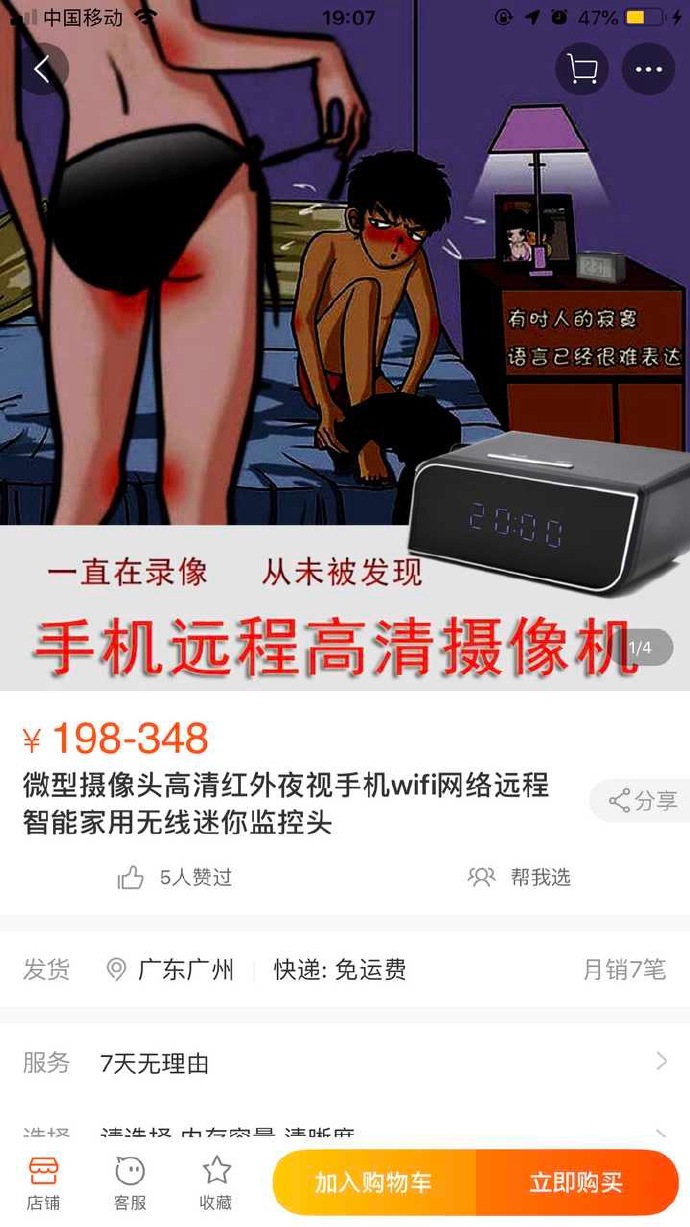
Task: Tap 帮我选 to ask friends
Action: (520, 878)
